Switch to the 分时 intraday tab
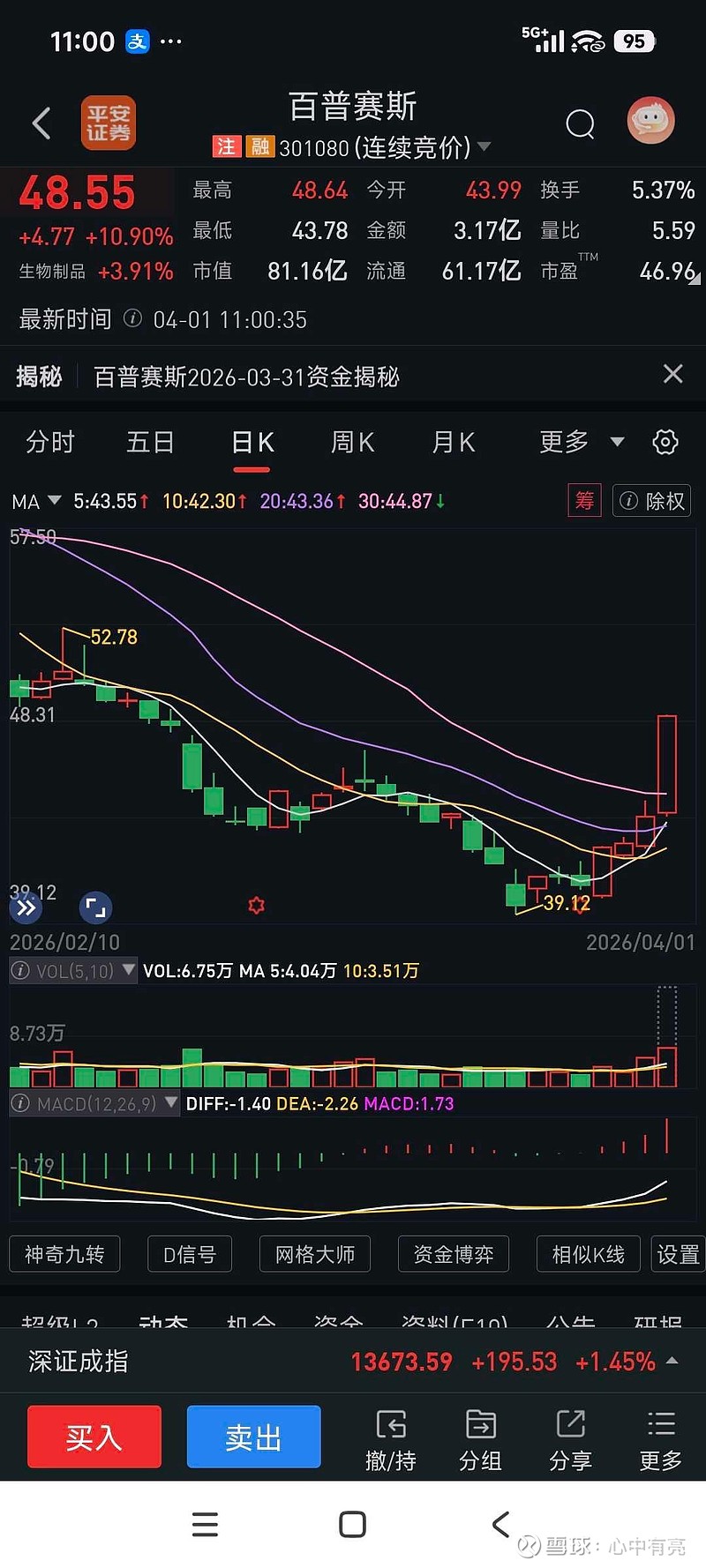The height and width of the screenshot is (1568, 706). pyautogui.click(x=50, y=442)
